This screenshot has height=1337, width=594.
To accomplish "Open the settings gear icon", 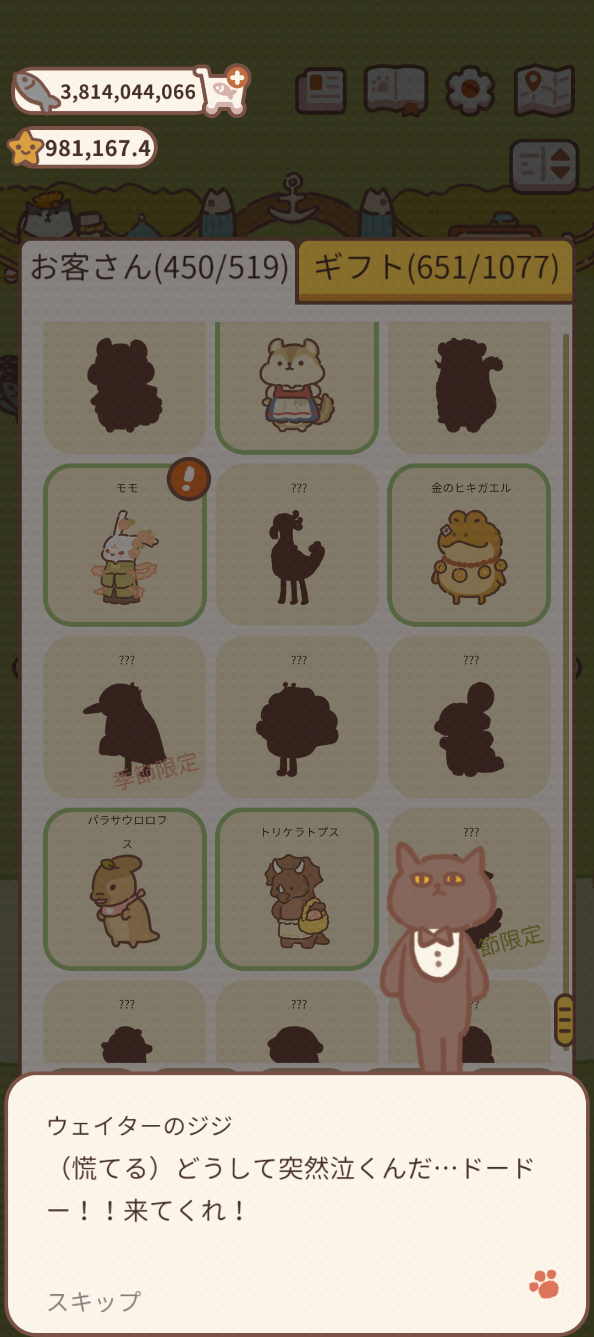I will 470,91.
